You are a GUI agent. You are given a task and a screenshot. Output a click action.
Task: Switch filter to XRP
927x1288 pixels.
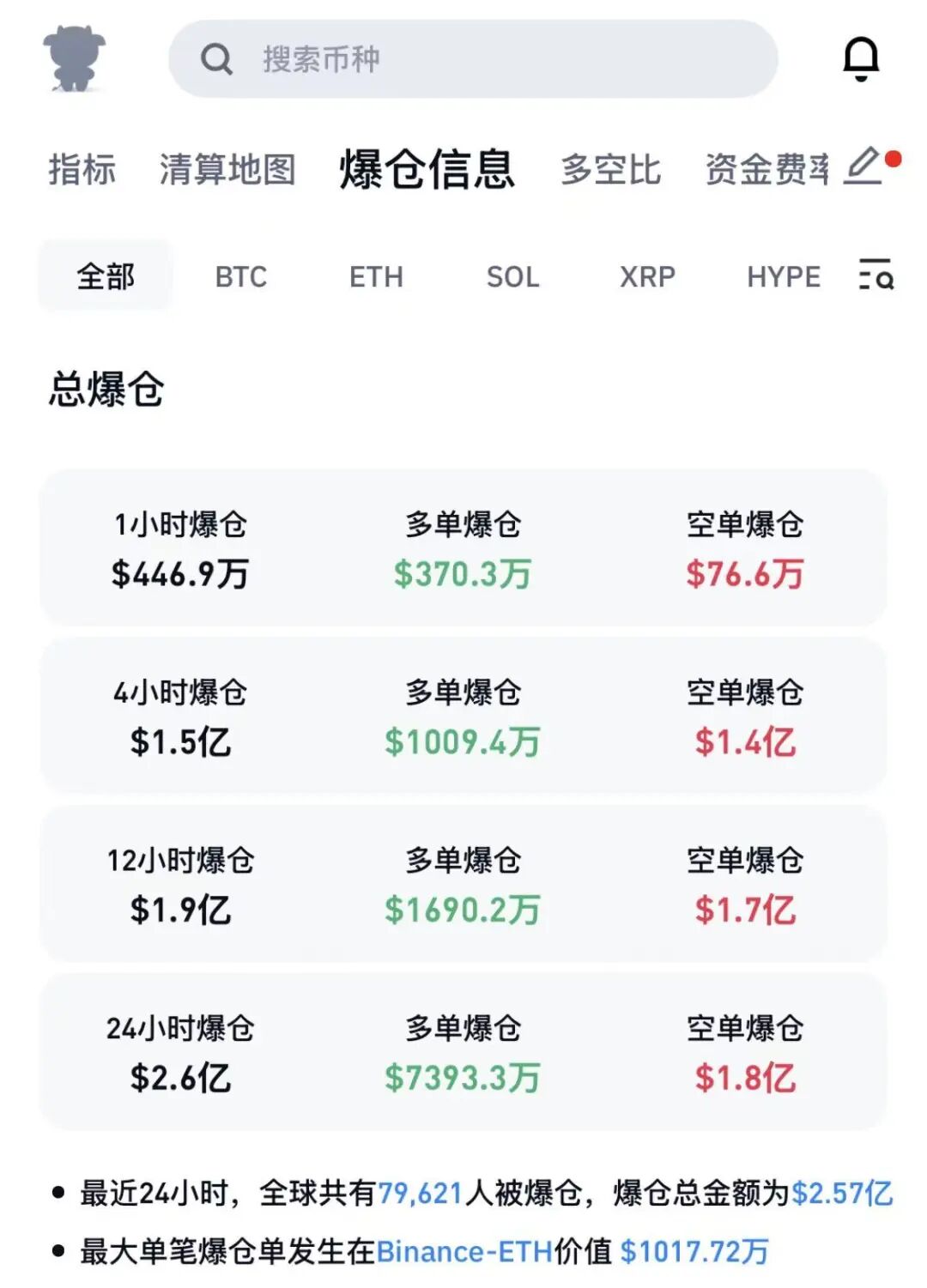647,277
